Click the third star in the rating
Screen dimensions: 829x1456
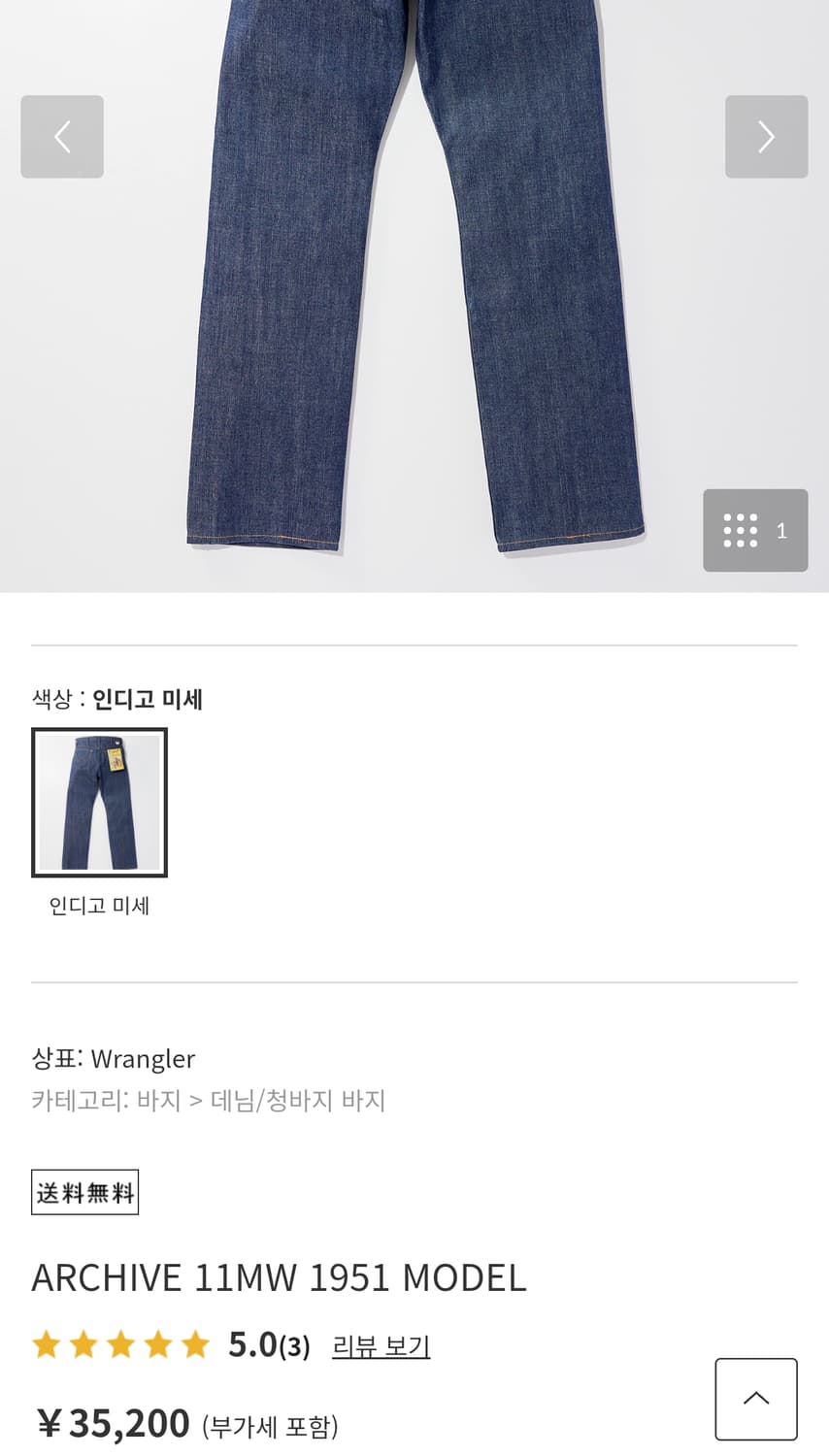pyautogui.click(x=121, y=1344)
